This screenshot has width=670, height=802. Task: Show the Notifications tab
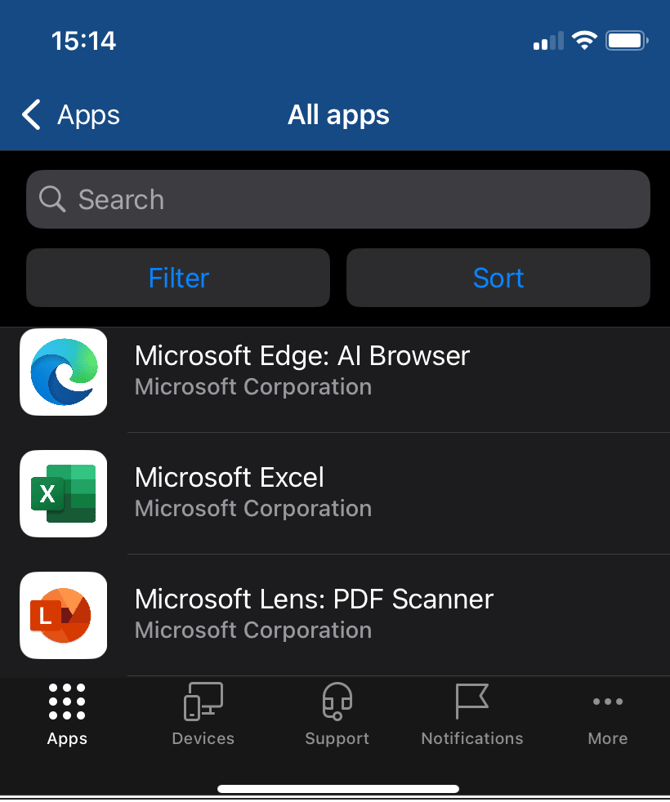click(472, 715)
